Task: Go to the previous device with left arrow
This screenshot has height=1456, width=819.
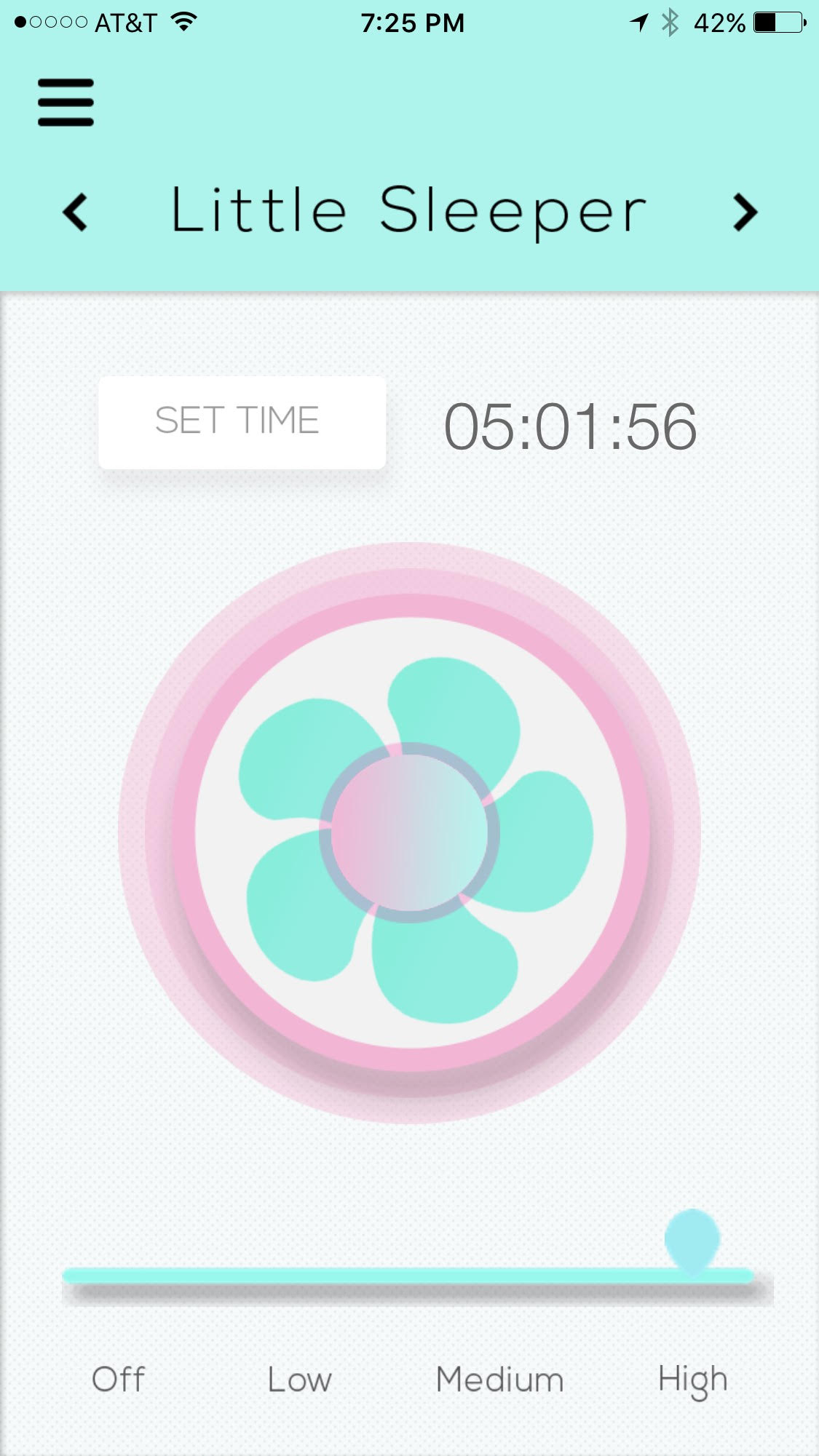Action: pos(75,212)
